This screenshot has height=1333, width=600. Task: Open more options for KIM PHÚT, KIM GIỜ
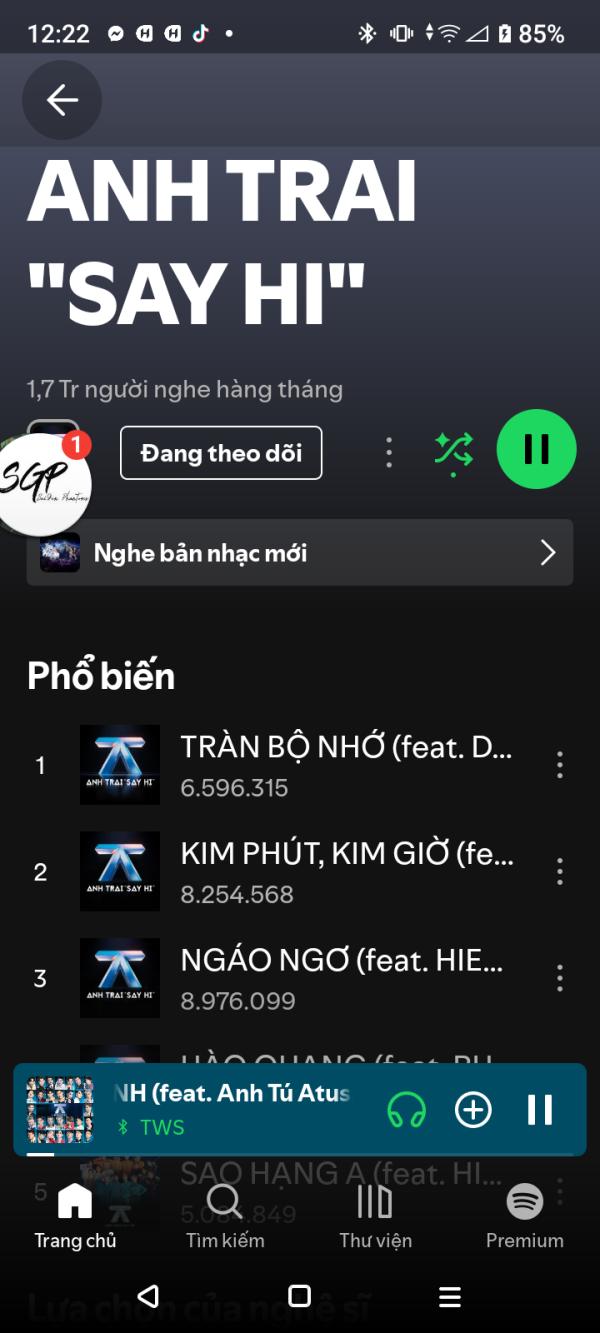pyautogui.click(x=559, y=872)
